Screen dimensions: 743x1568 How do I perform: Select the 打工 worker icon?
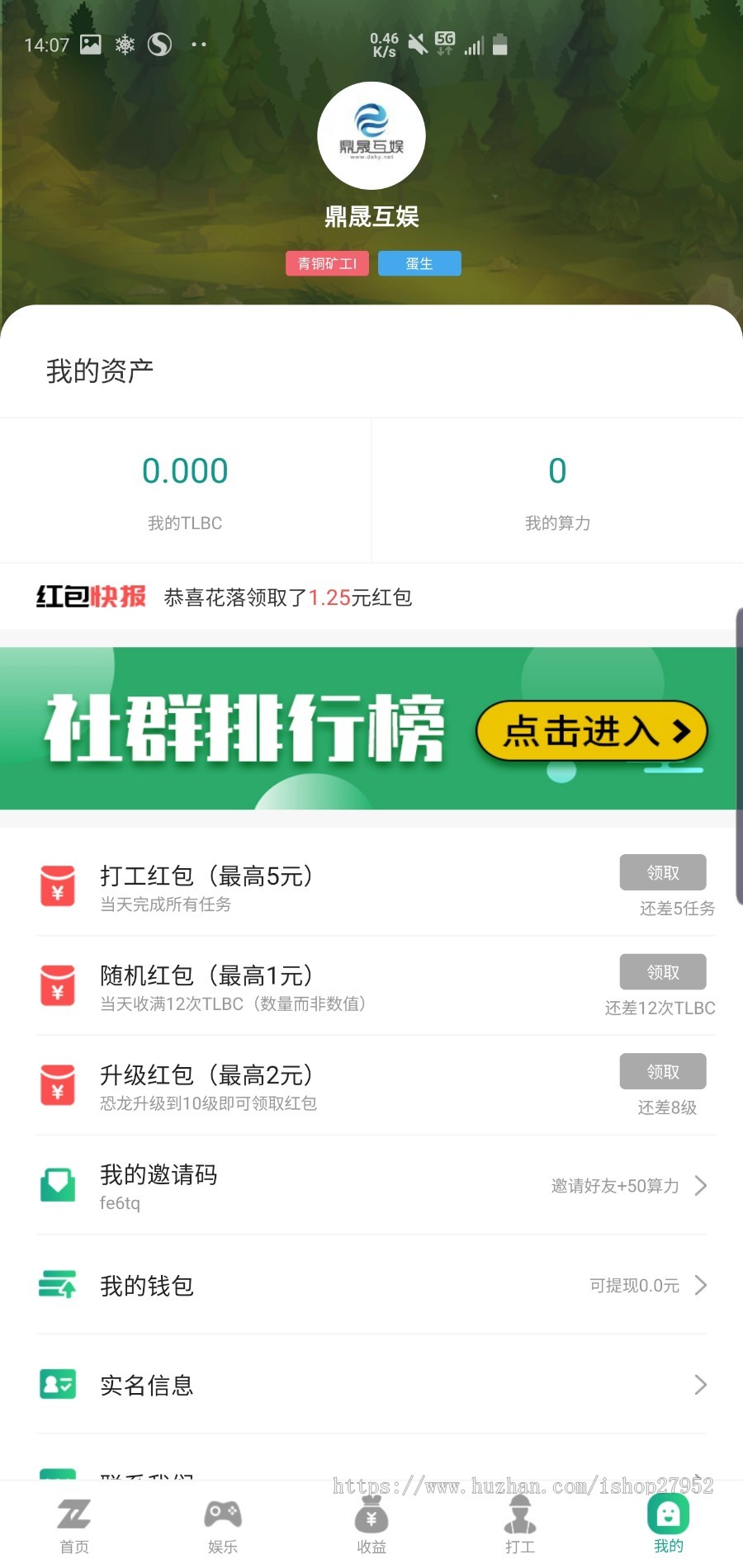(x=519, y=1515)
